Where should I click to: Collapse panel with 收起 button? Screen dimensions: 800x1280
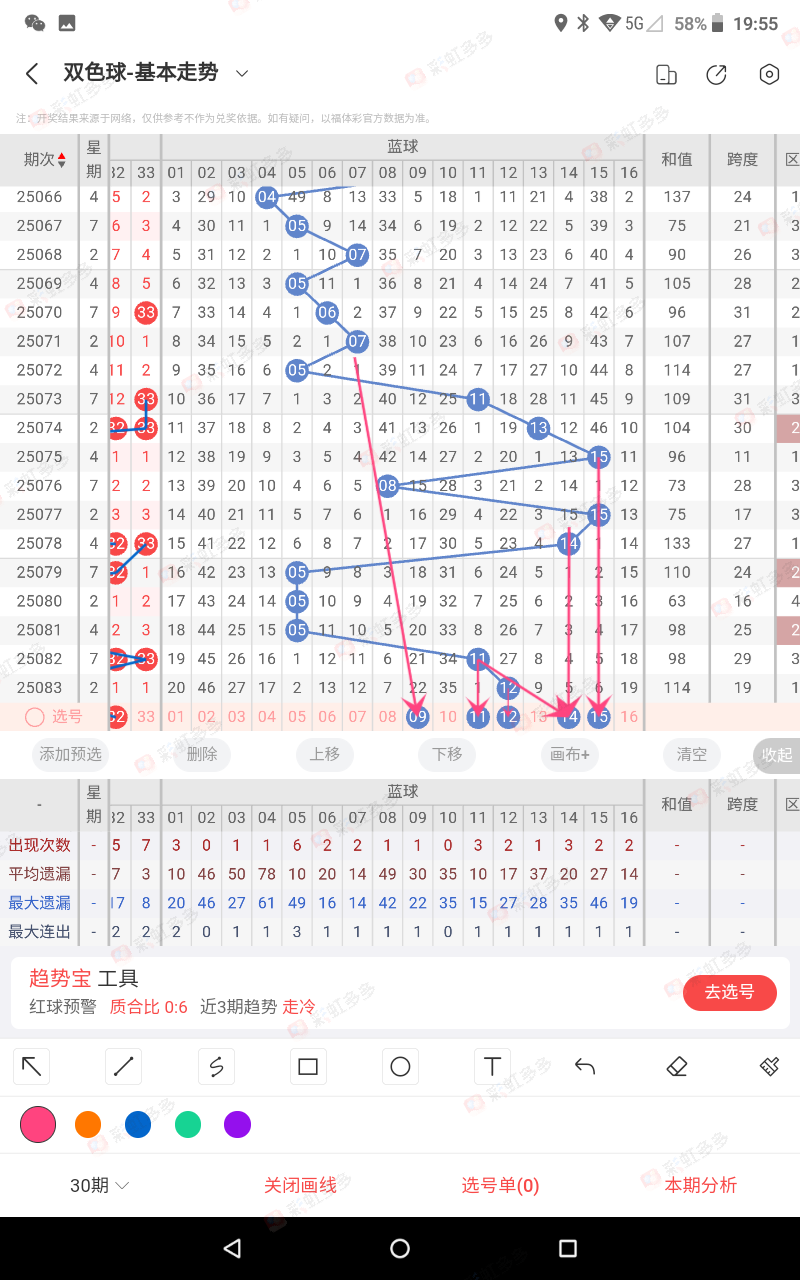pyautogui.click(x=777, y=755)
